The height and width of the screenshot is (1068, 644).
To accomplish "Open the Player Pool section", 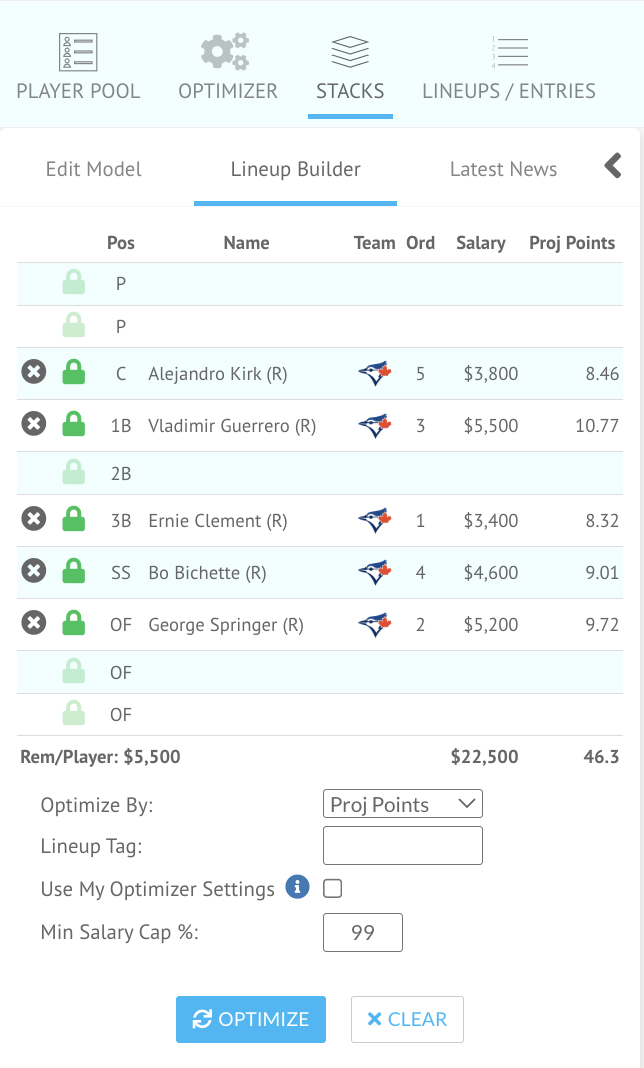I will [x=78, y=67].
